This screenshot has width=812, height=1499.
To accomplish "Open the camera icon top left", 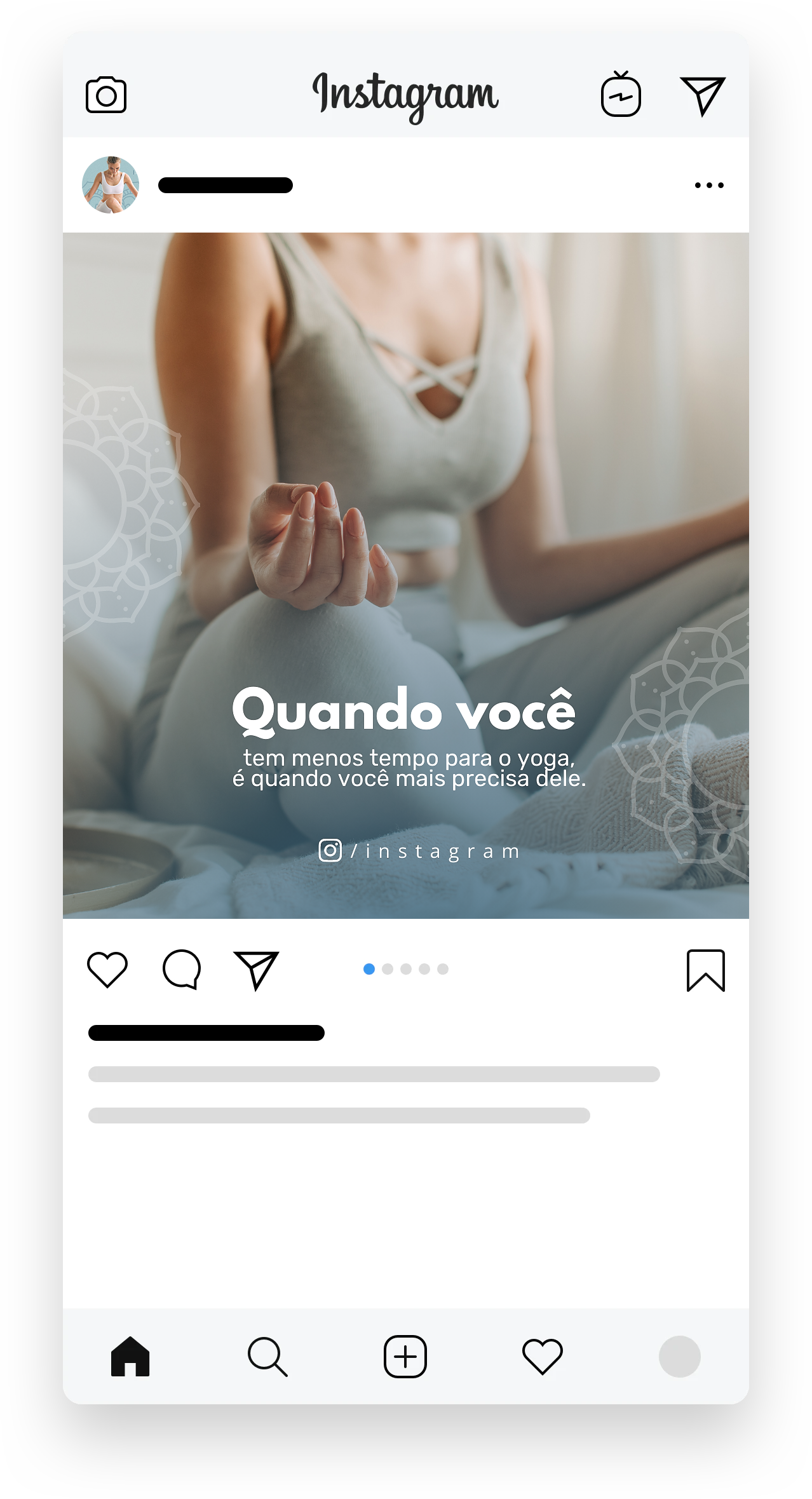I will click(x=105, y=95).
